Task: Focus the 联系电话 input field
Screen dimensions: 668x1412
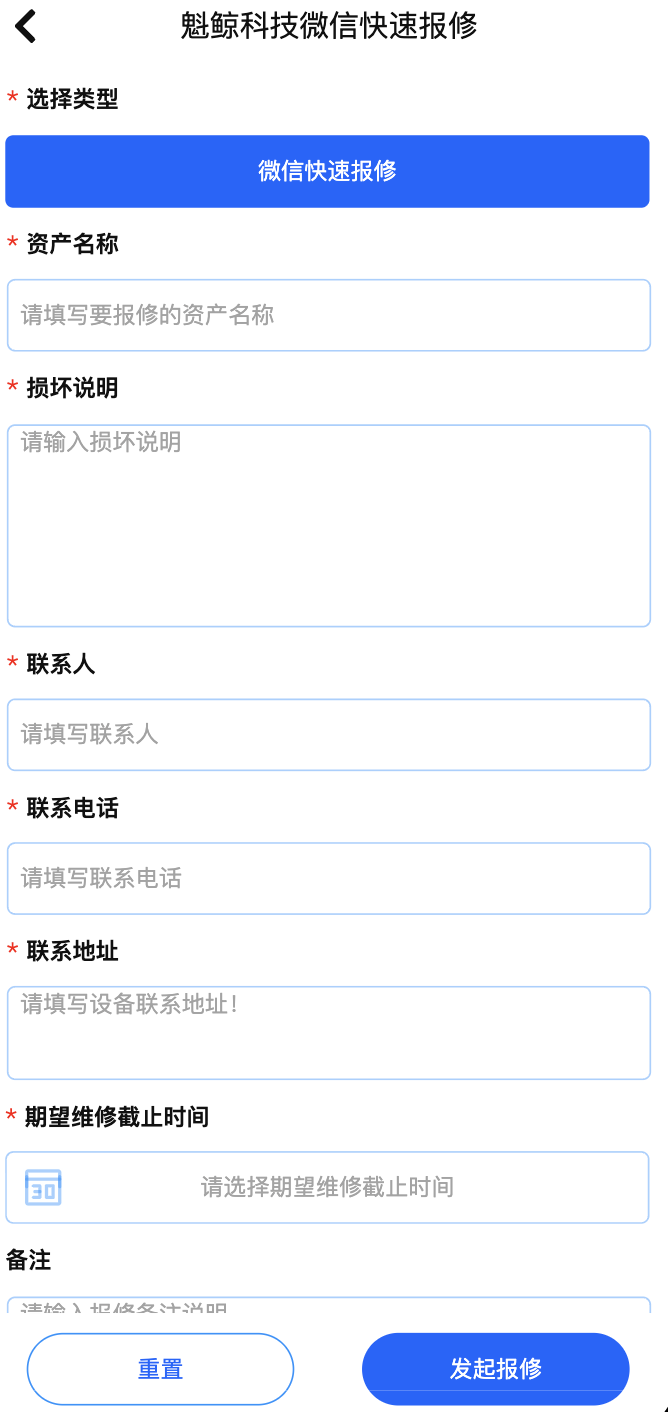Action: click(328, 878)
